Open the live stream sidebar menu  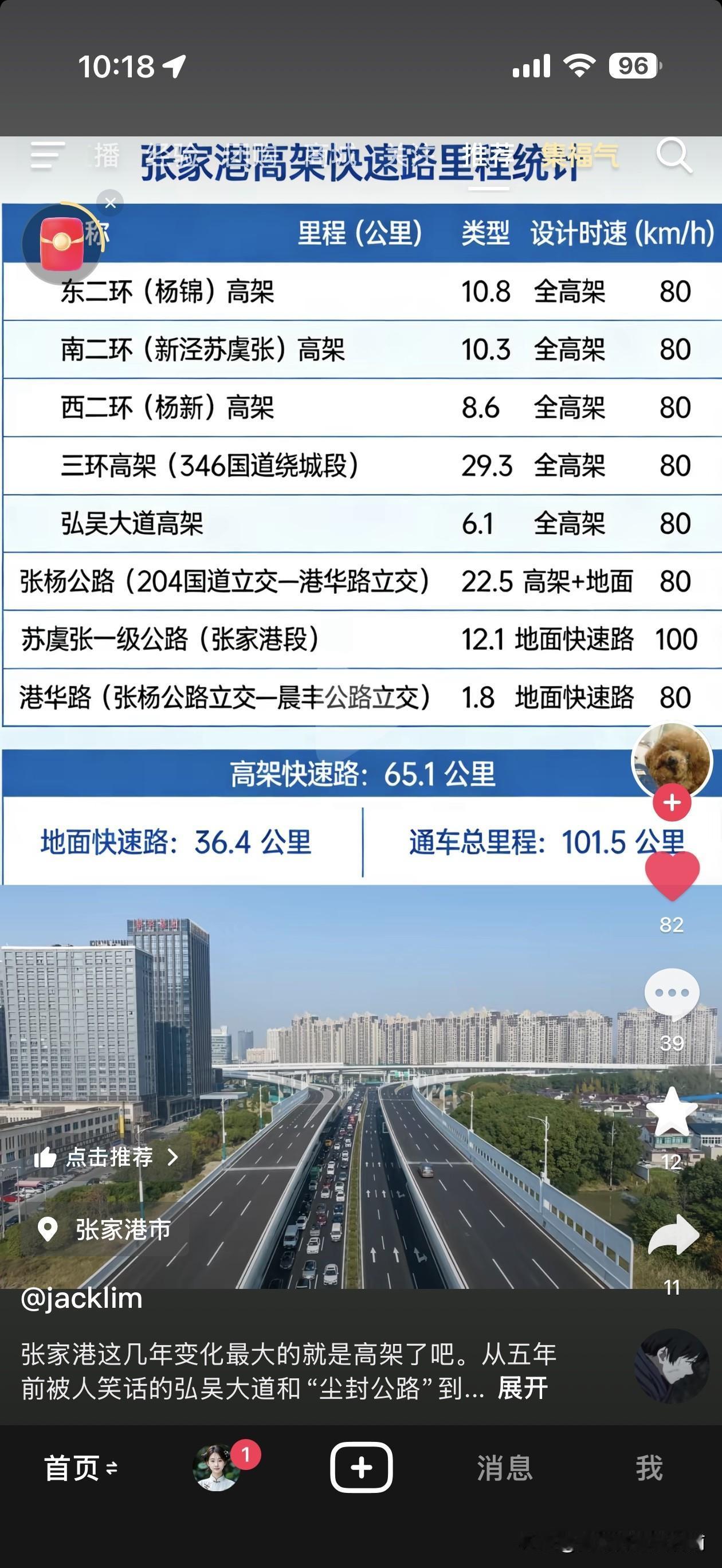48,157
